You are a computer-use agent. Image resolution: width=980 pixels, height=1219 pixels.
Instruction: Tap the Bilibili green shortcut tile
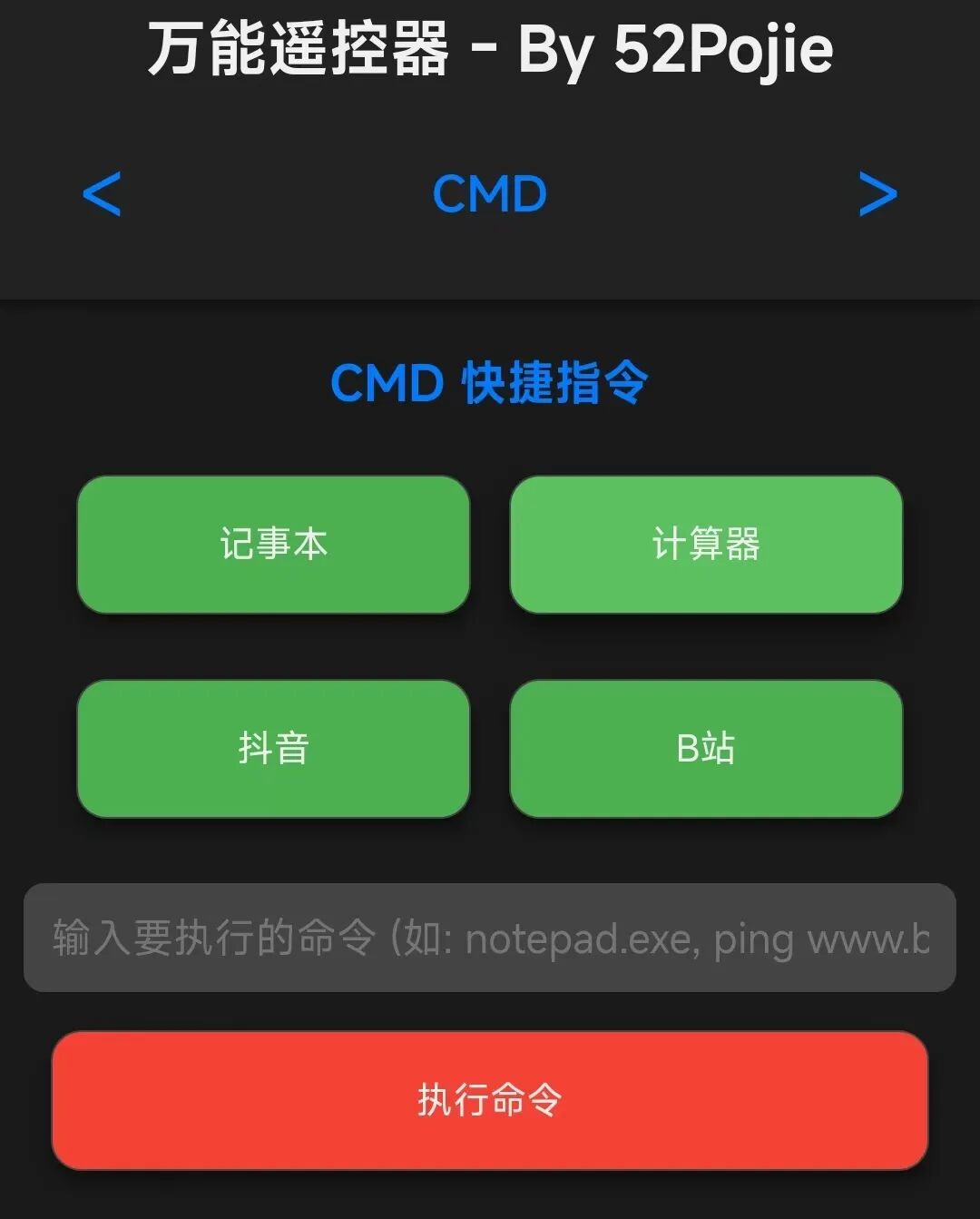pyautogui.click(x=706, y=747)
